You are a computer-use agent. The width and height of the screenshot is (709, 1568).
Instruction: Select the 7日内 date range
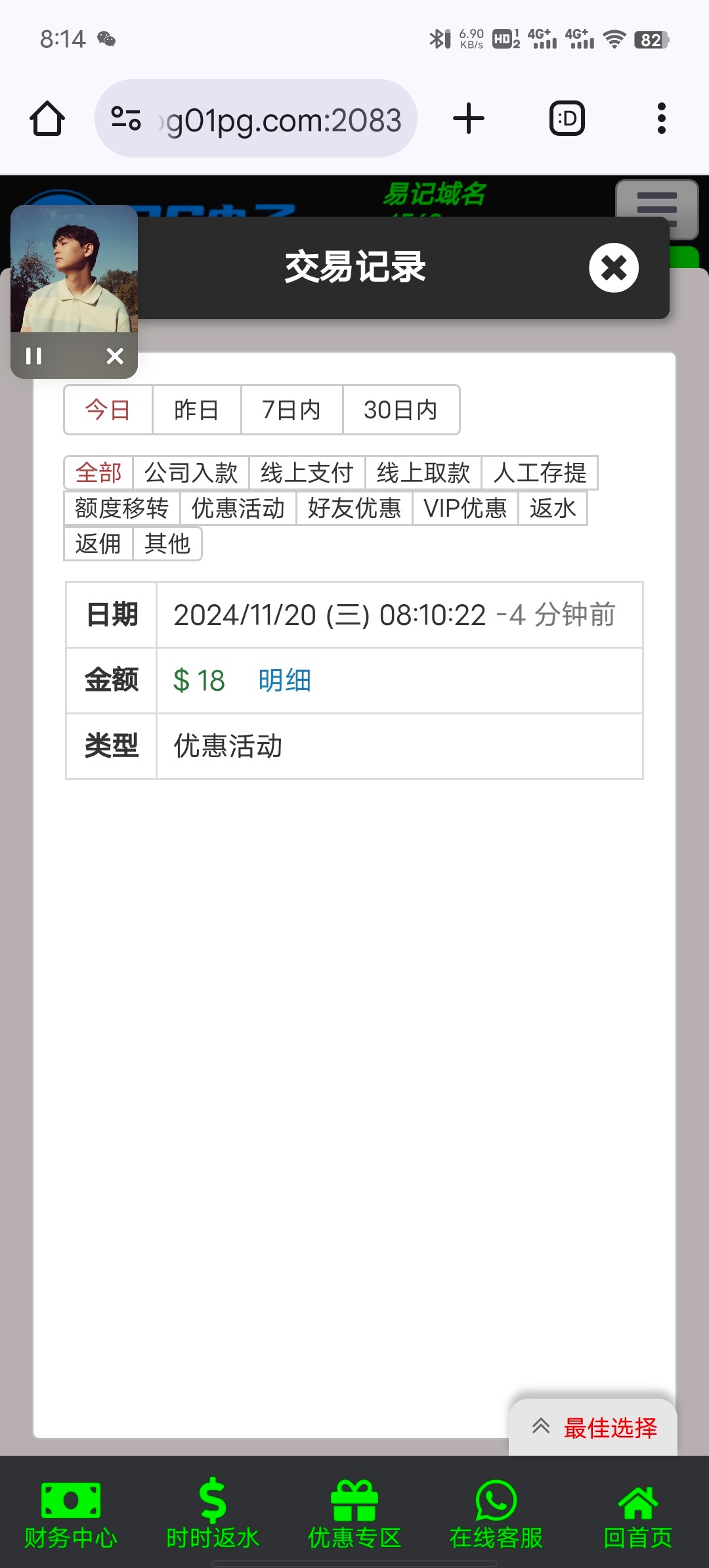(291, 410)
